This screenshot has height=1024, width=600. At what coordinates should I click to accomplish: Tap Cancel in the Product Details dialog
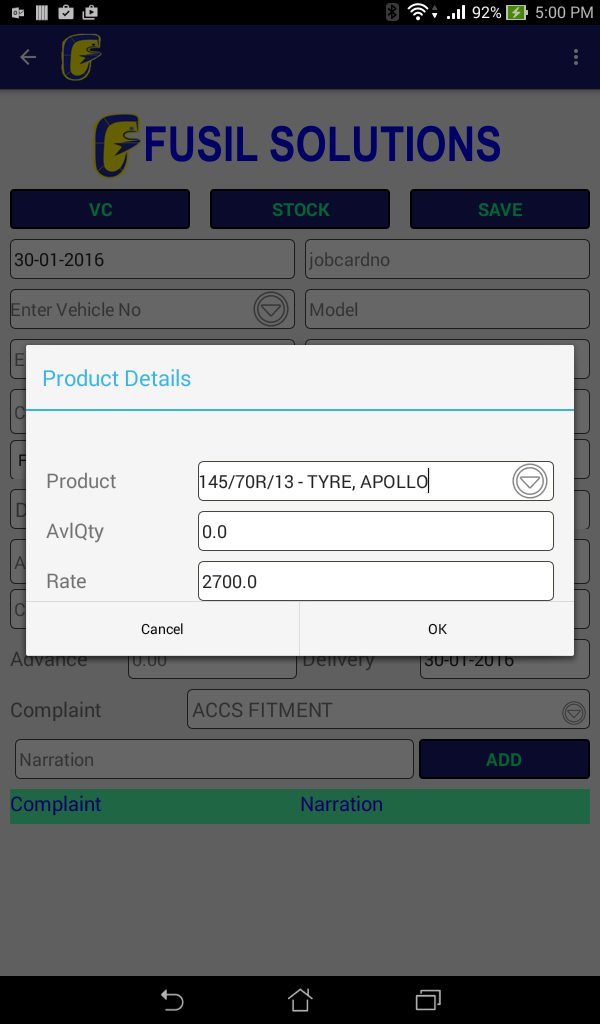click(x=162, y=629)
